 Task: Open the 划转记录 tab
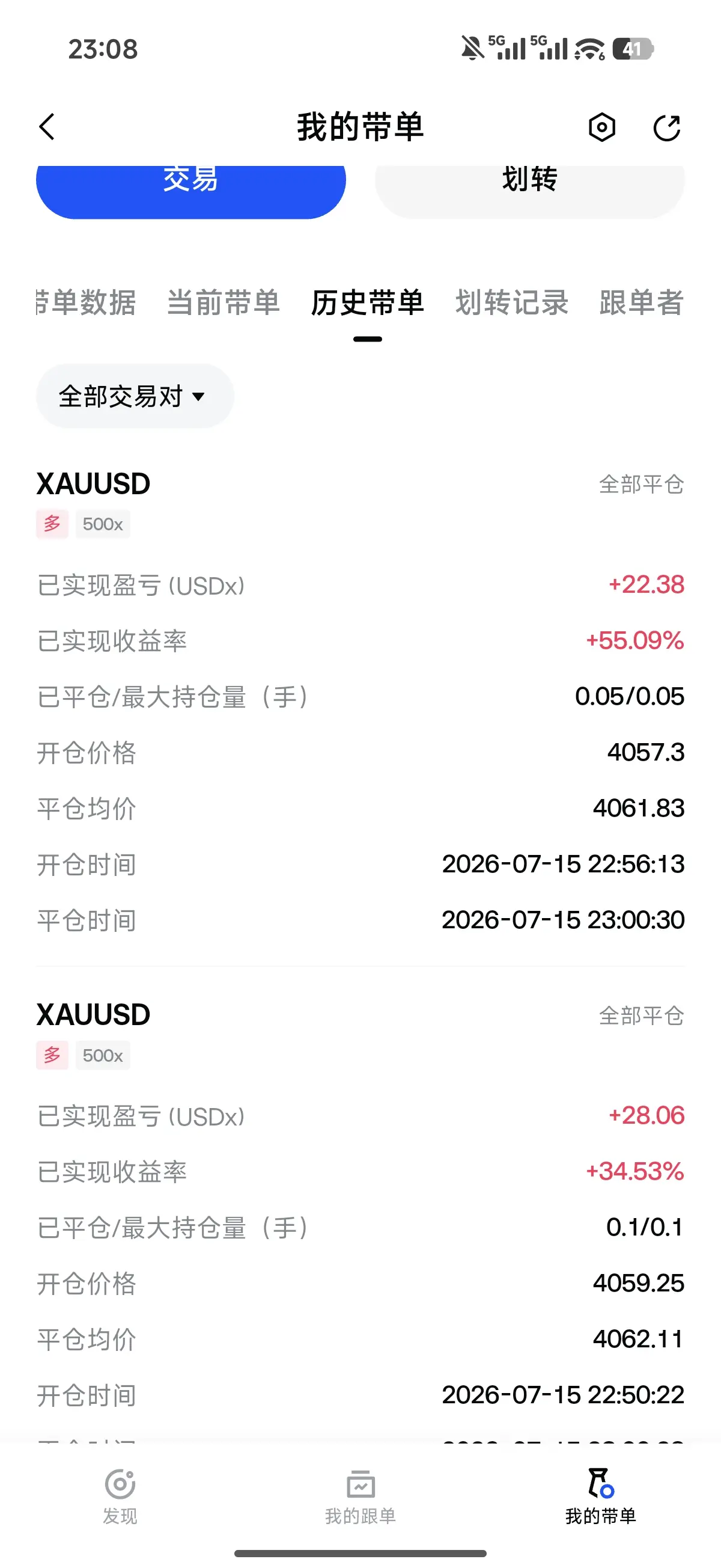[512, 302]
